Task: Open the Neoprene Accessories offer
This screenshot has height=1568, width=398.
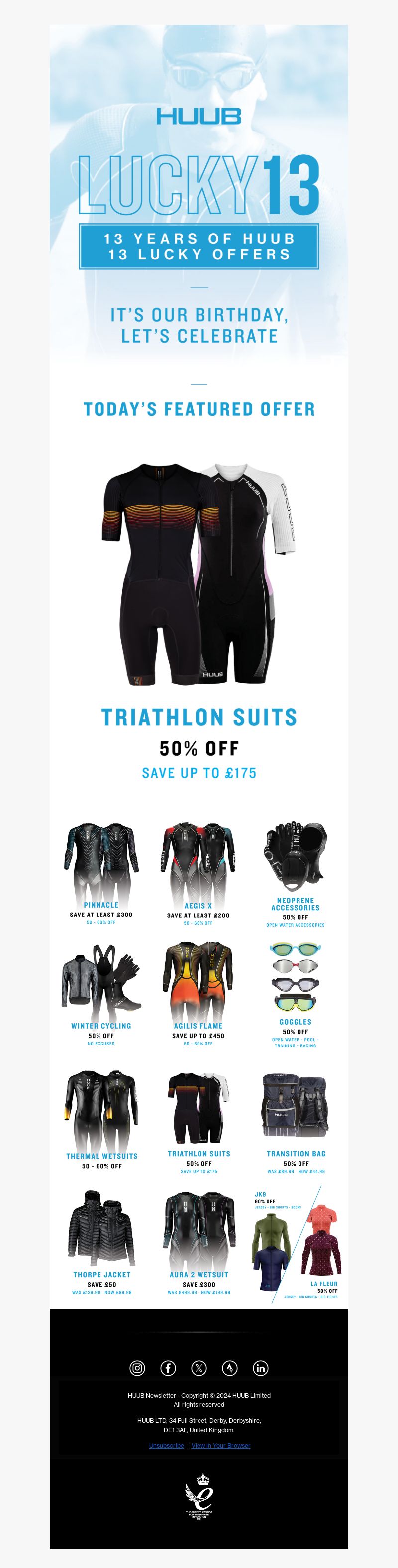Action: tap(296, 871)
